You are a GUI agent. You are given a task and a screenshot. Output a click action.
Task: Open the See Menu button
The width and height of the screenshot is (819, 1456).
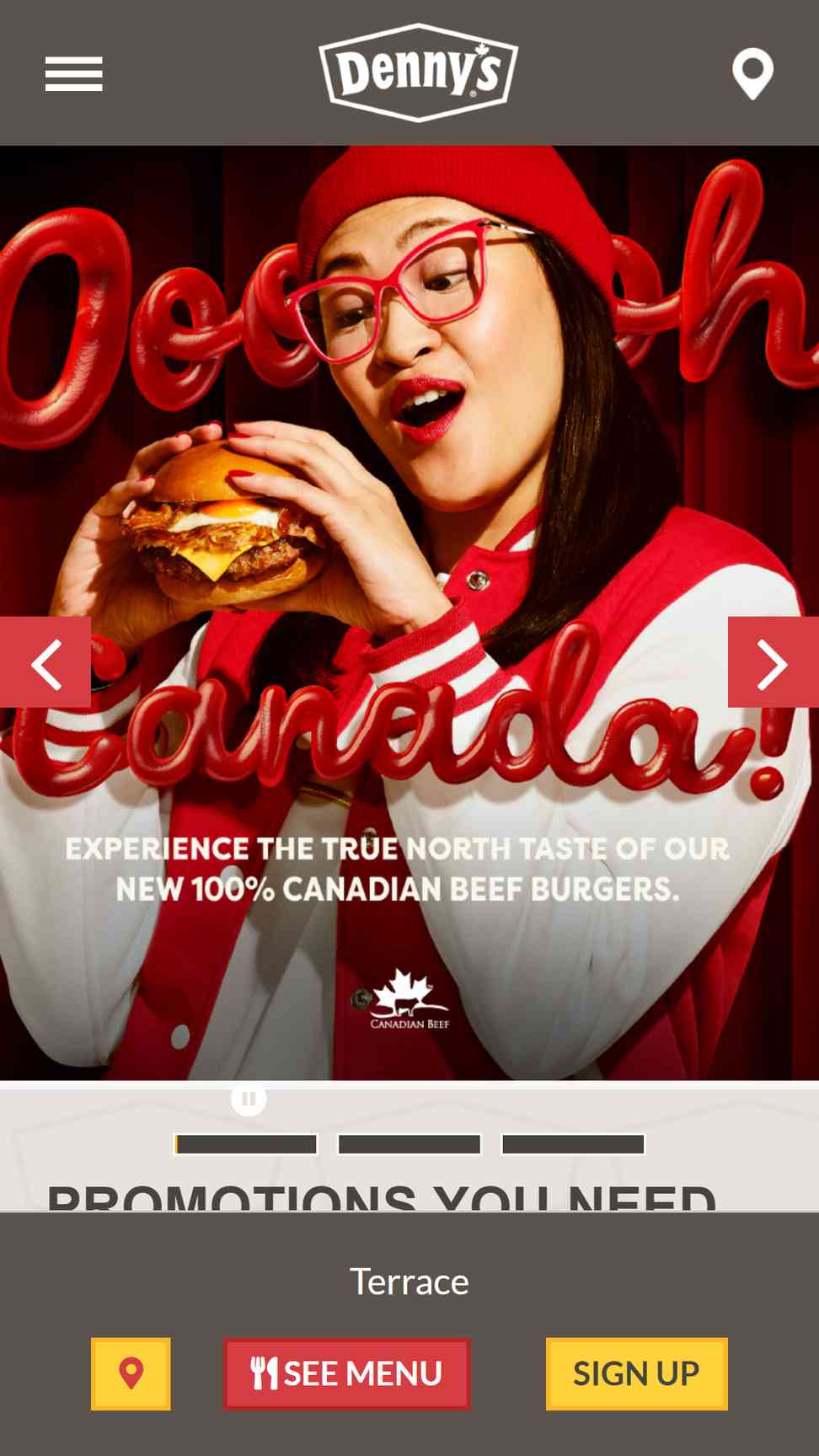(x=346, y=1373)
